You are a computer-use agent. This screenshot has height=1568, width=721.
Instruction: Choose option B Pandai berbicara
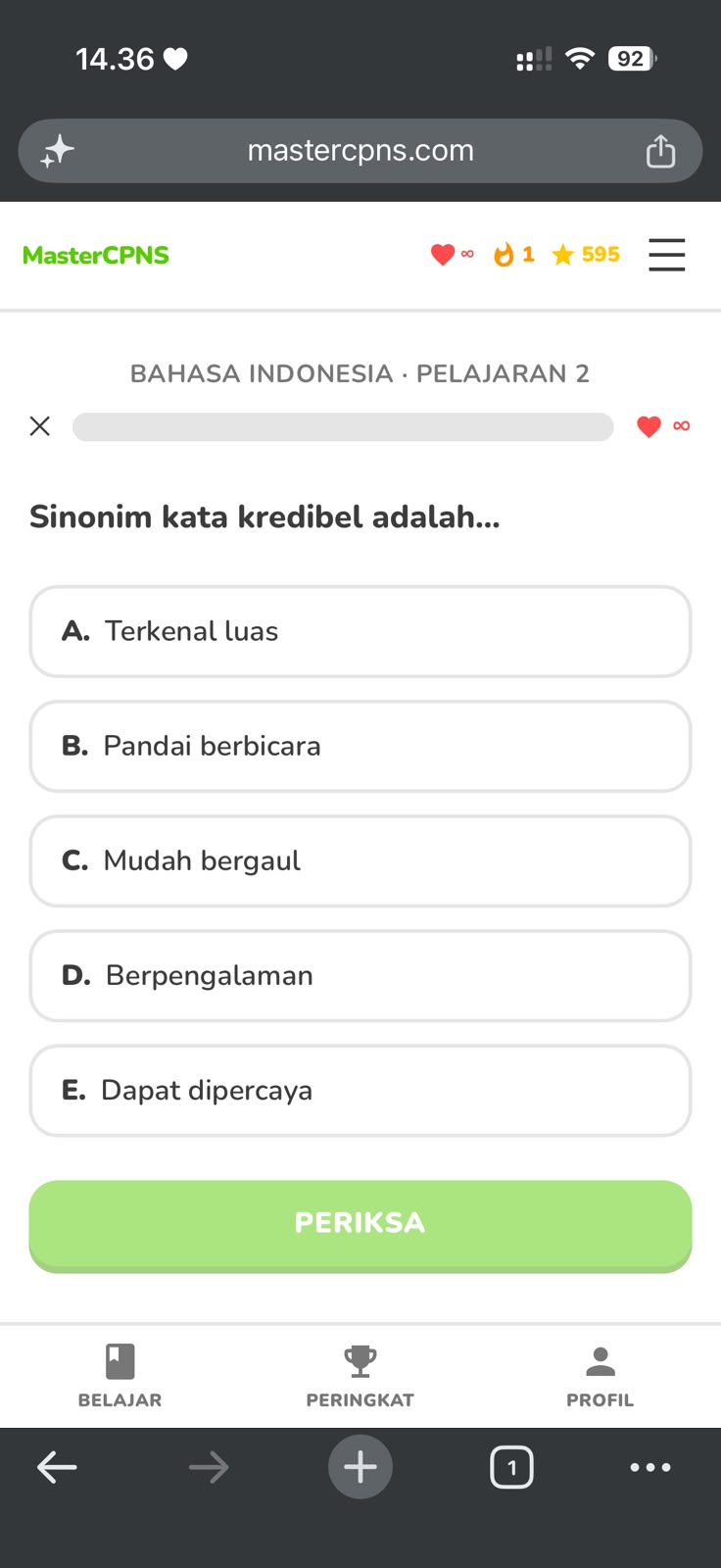point(360,746)
